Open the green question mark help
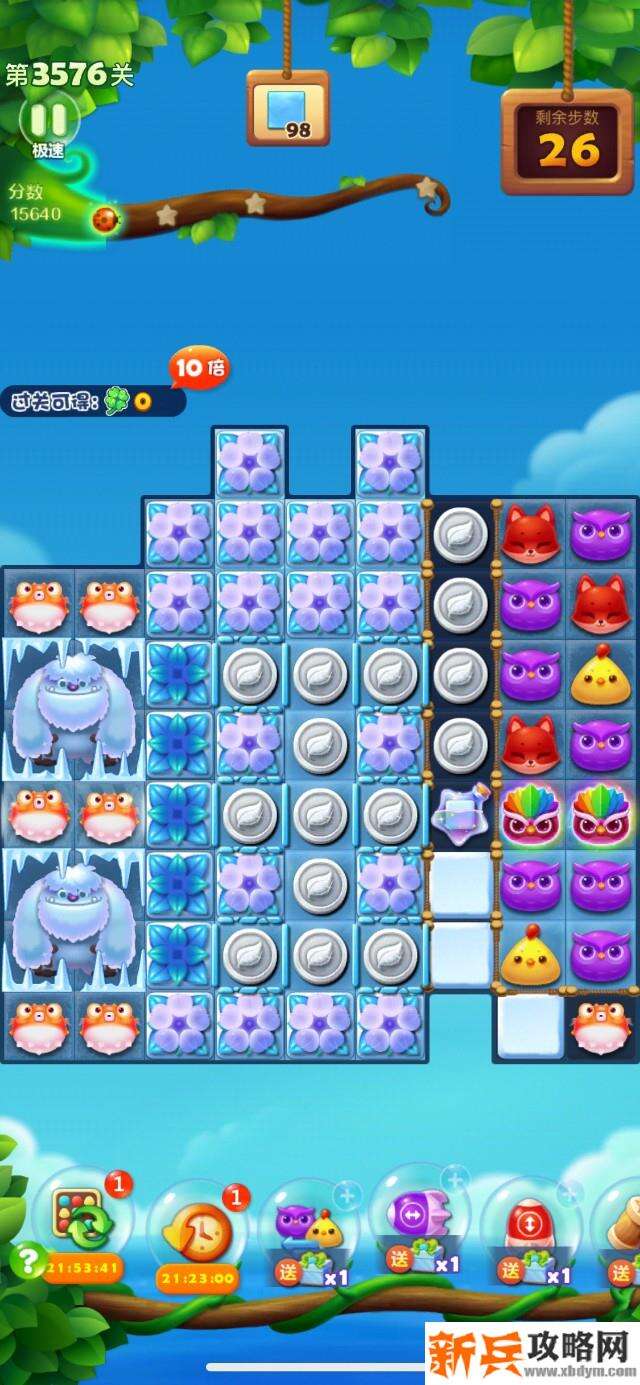 click(x=27, y=1257)
